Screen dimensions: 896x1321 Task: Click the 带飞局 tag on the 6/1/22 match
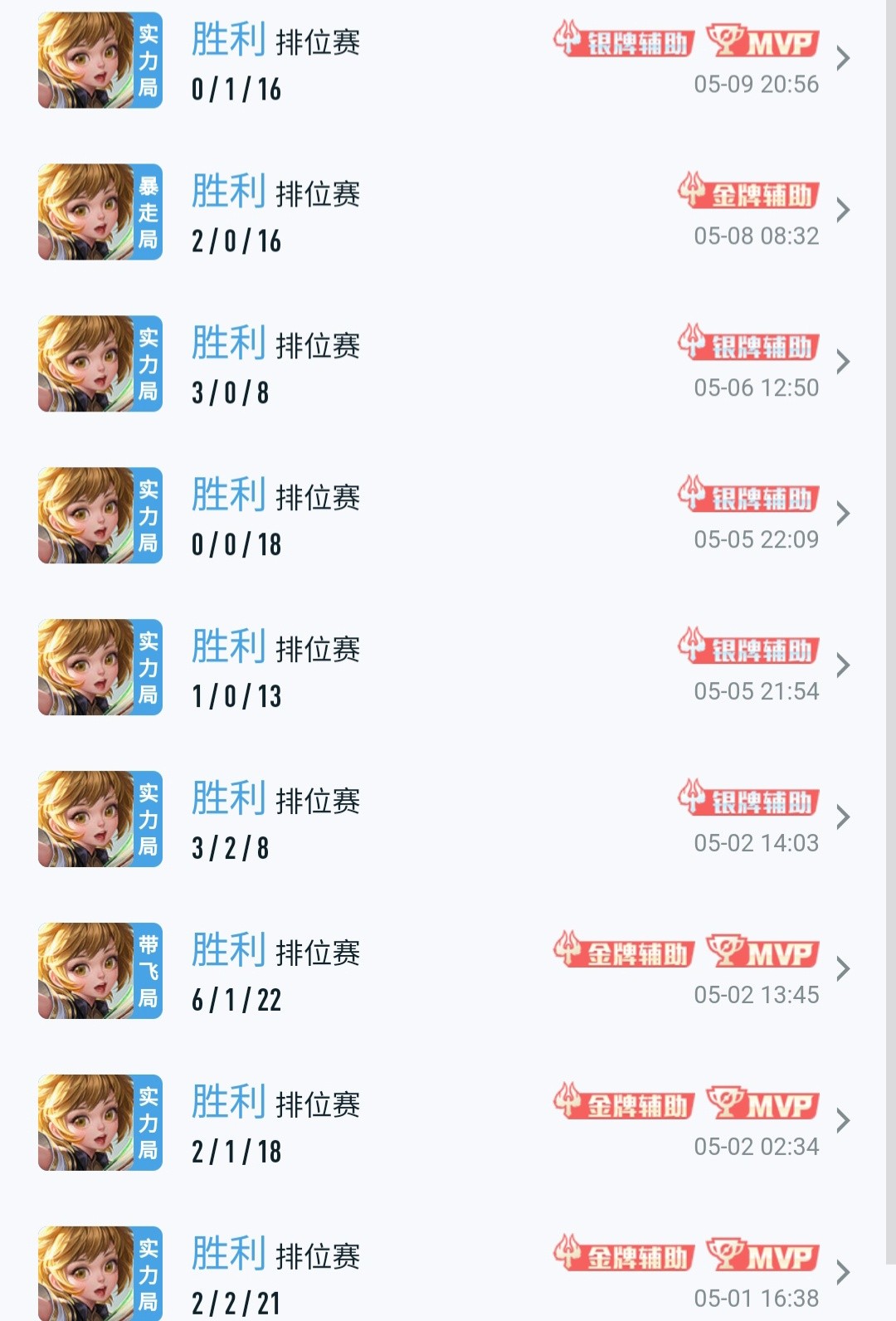pos(146,971)
